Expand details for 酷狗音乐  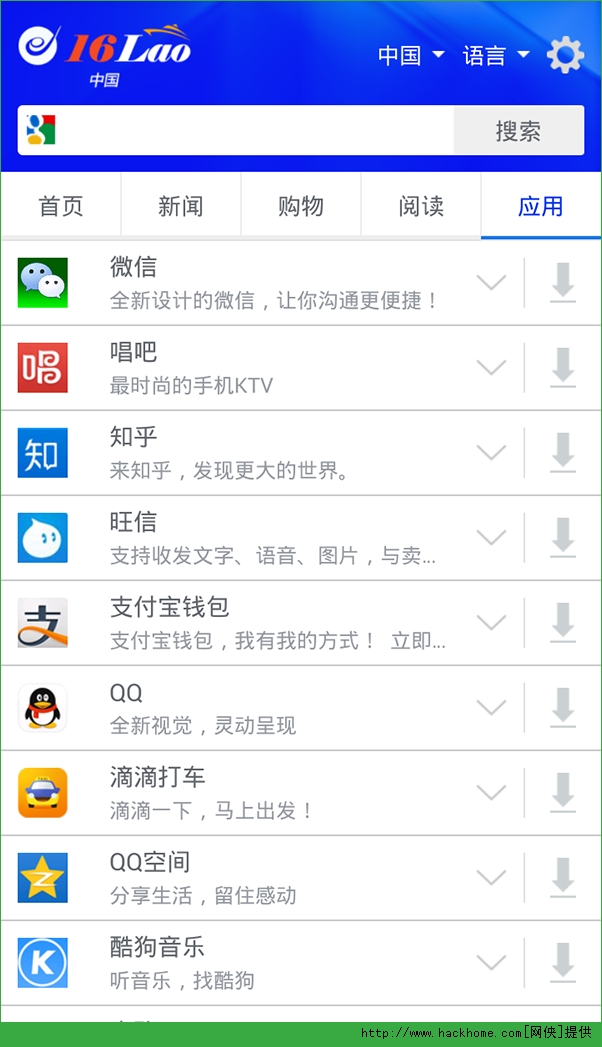[491, 962]
